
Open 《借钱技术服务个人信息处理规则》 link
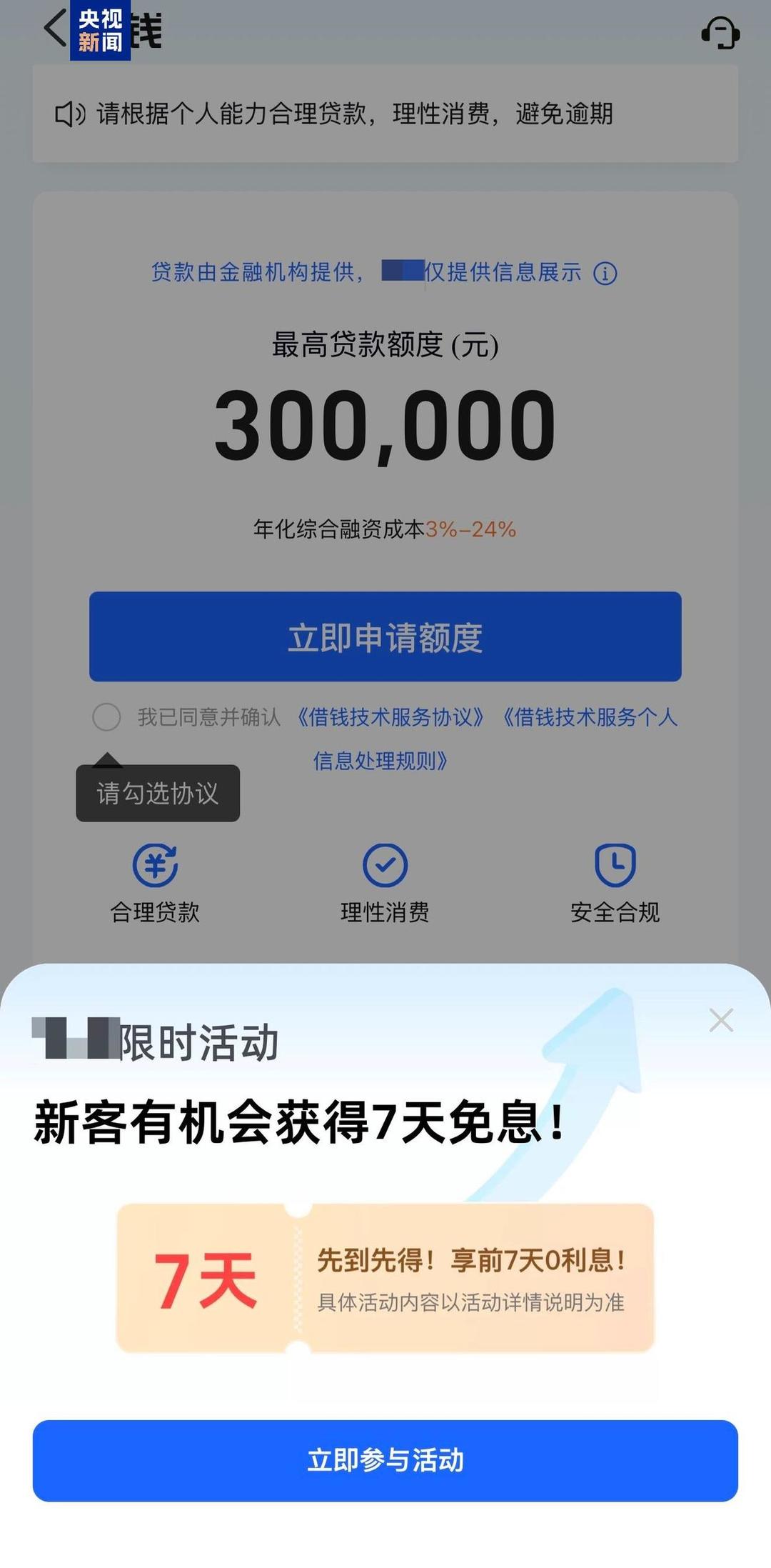click(590, 716)
